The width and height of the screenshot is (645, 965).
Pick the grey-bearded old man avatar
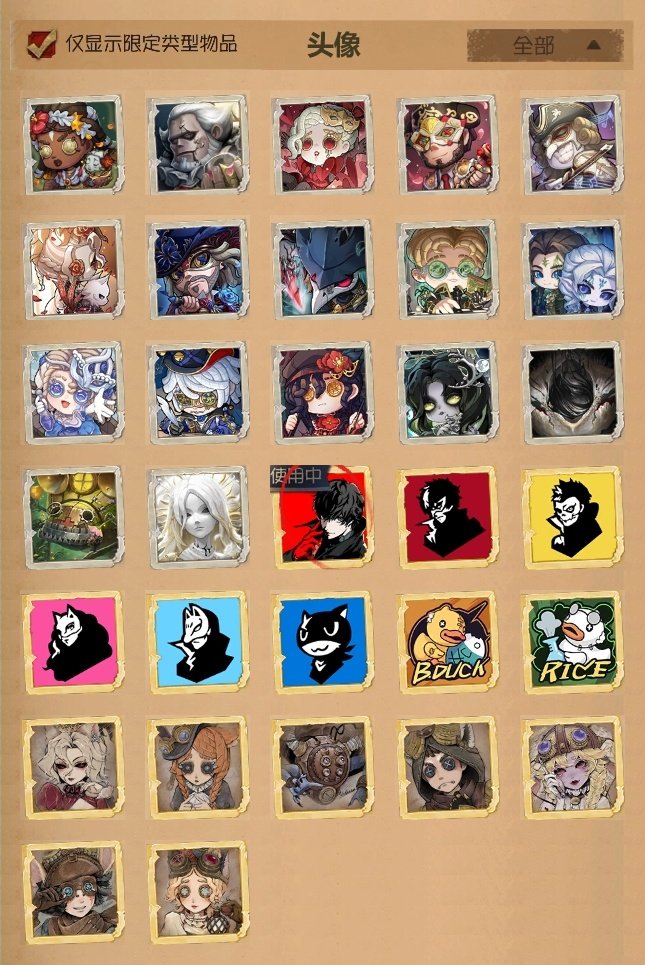(x=197, y=145)
